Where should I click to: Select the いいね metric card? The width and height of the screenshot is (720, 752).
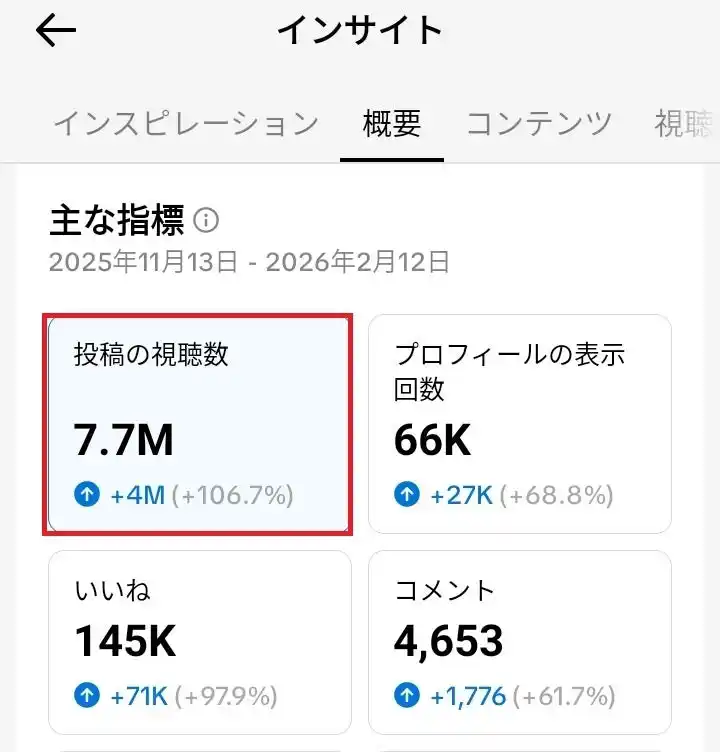(200, 642)
